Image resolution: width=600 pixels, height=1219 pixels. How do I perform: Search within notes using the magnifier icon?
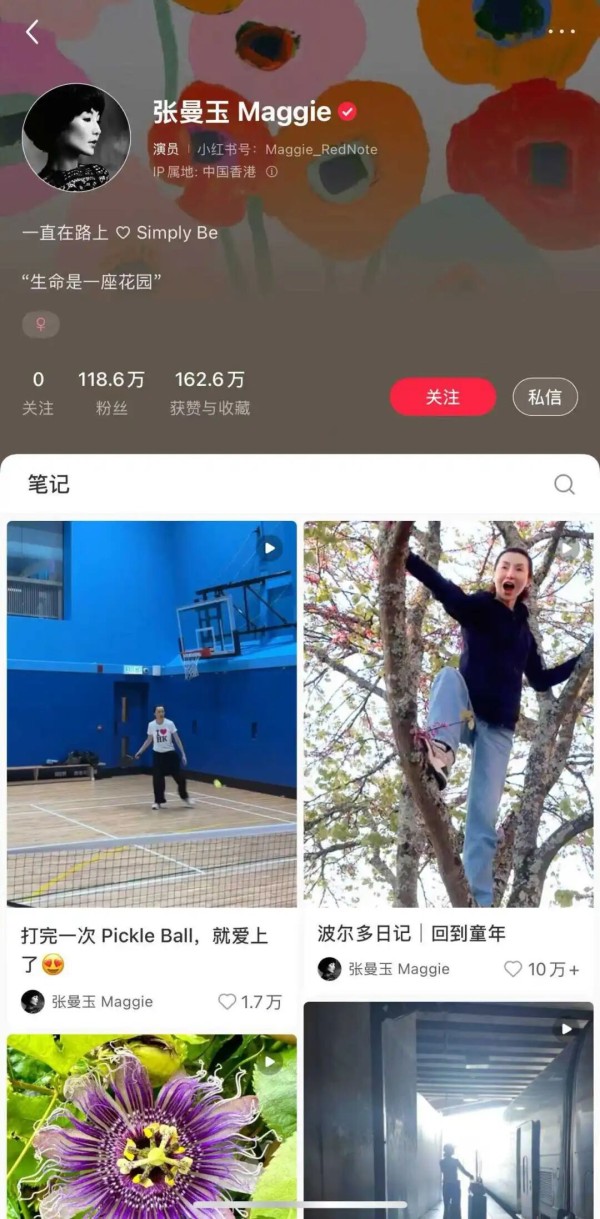tap(564, 485)
